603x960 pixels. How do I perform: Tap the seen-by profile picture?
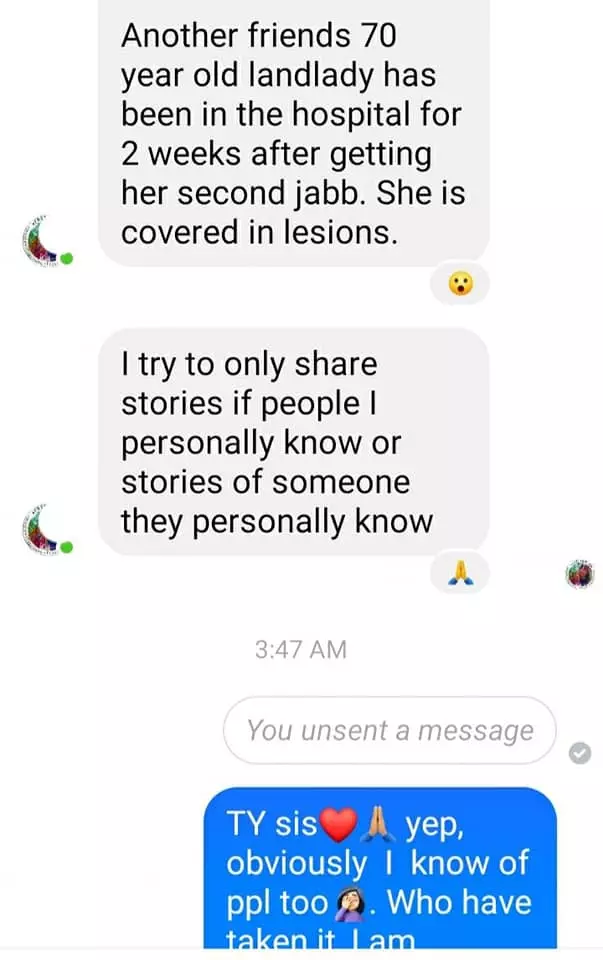(x=579, y=574)
